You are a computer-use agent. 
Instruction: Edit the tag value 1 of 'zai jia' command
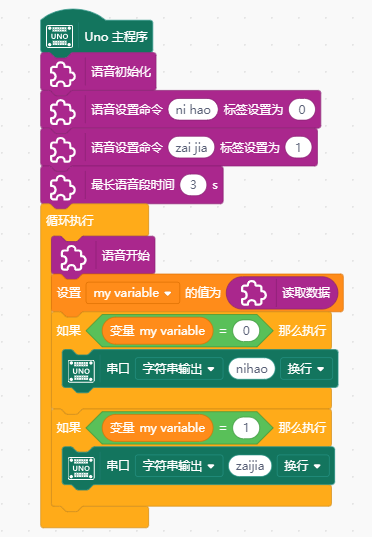(298, 148)
